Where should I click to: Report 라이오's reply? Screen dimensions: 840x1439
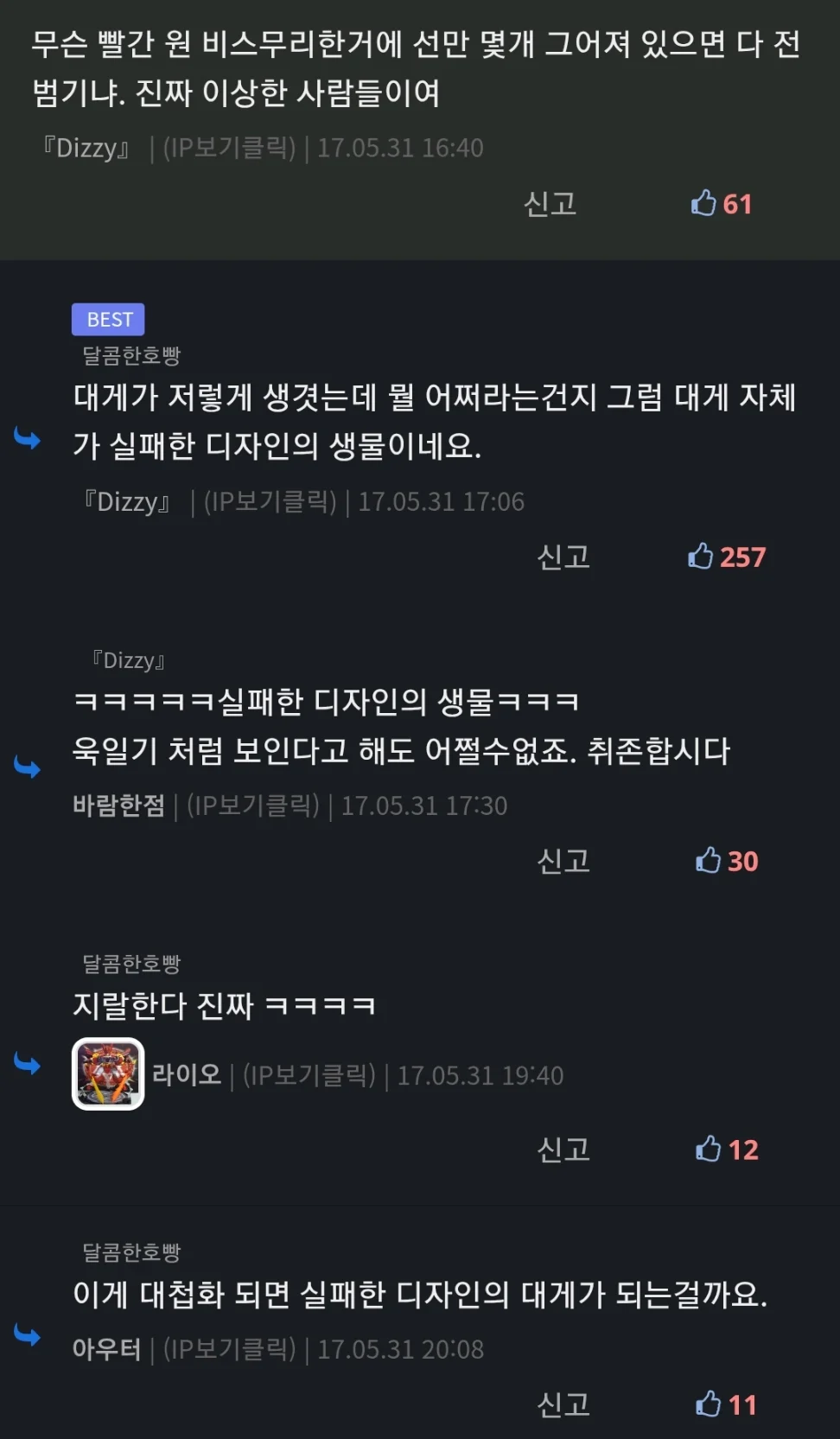[x=563, y=1149]
